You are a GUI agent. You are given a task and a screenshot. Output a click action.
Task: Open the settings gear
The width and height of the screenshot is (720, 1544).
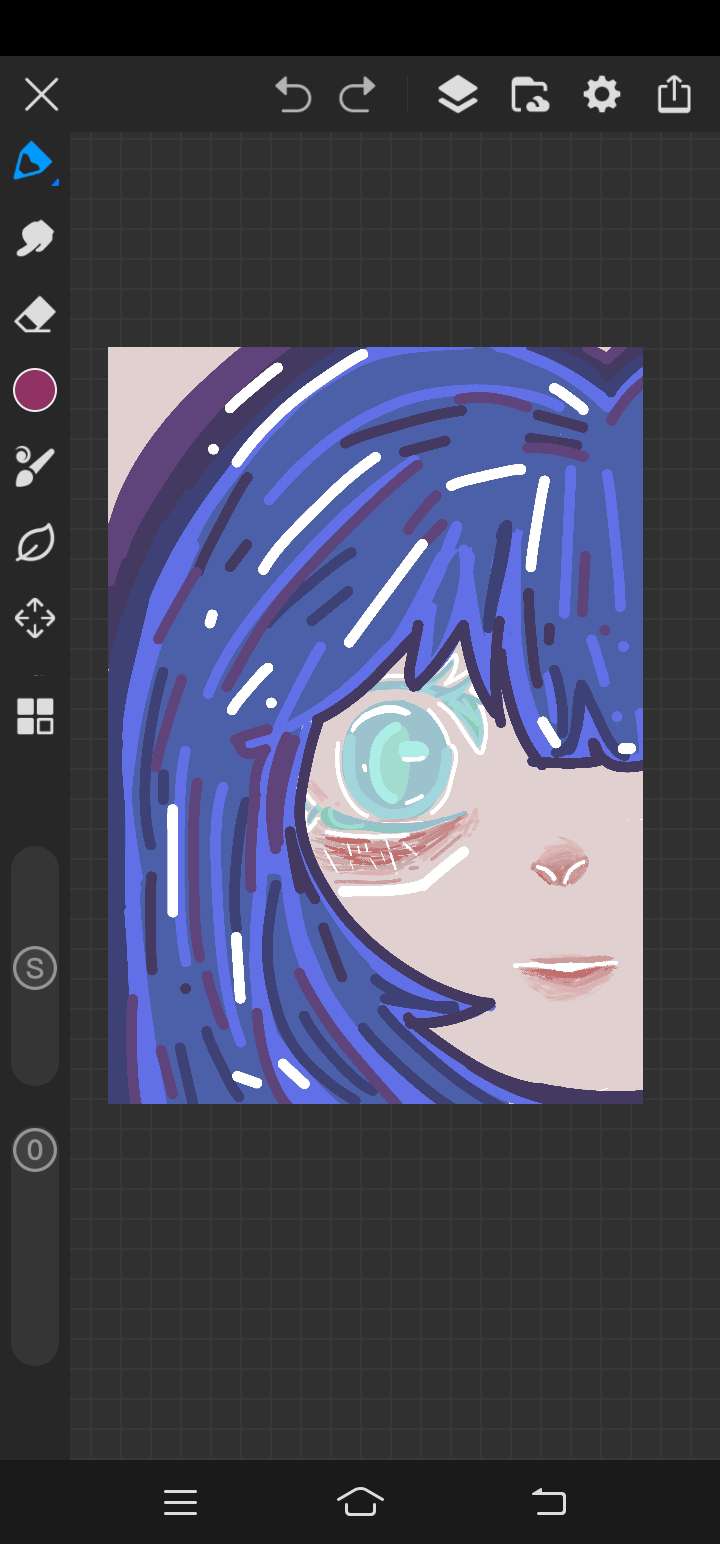pos(602,95)
